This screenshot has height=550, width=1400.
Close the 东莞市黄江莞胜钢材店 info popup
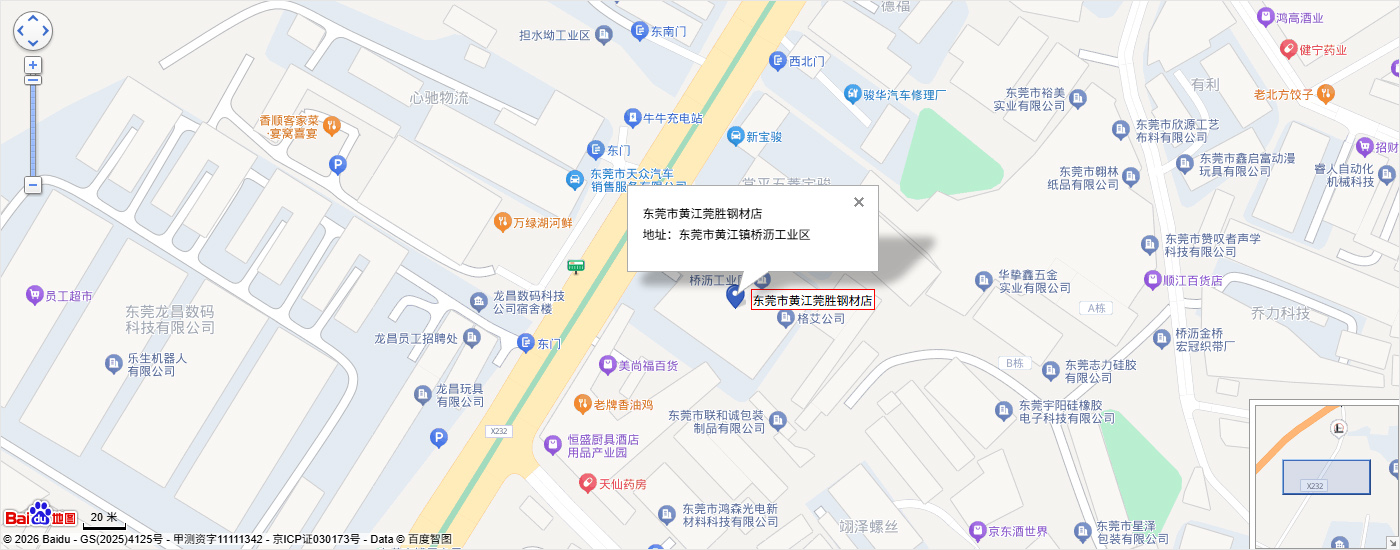[858, 202]
